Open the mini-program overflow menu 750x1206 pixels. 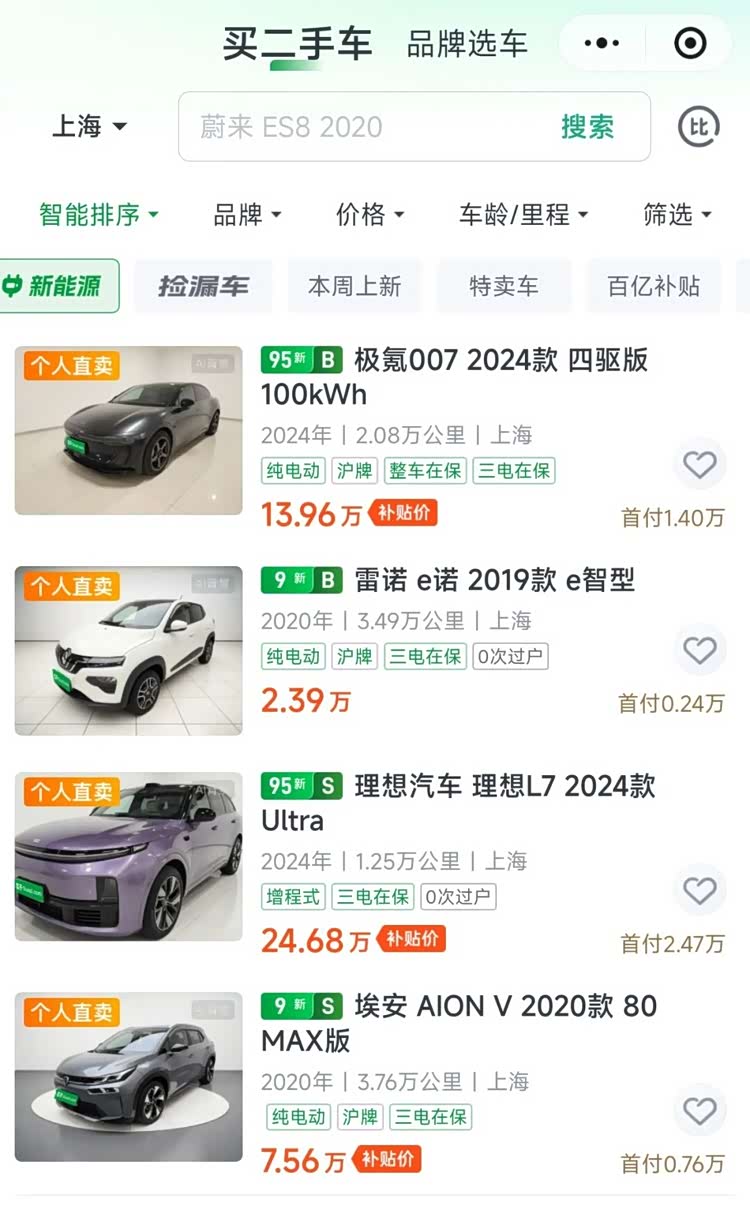pyautogui.click(x=601, y=43)
